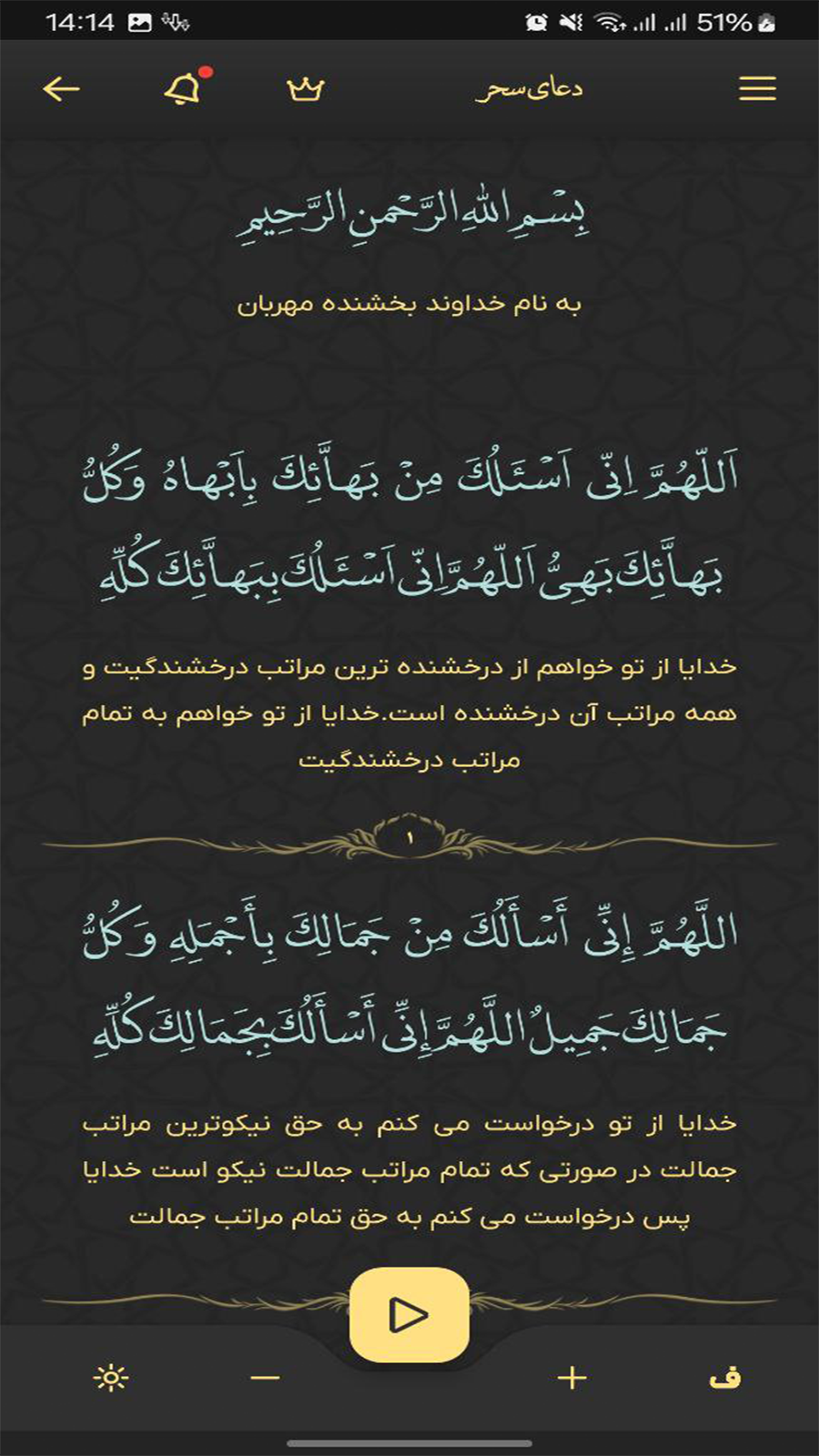Toggle the brightness sun icon

[x=111, y=1378]
